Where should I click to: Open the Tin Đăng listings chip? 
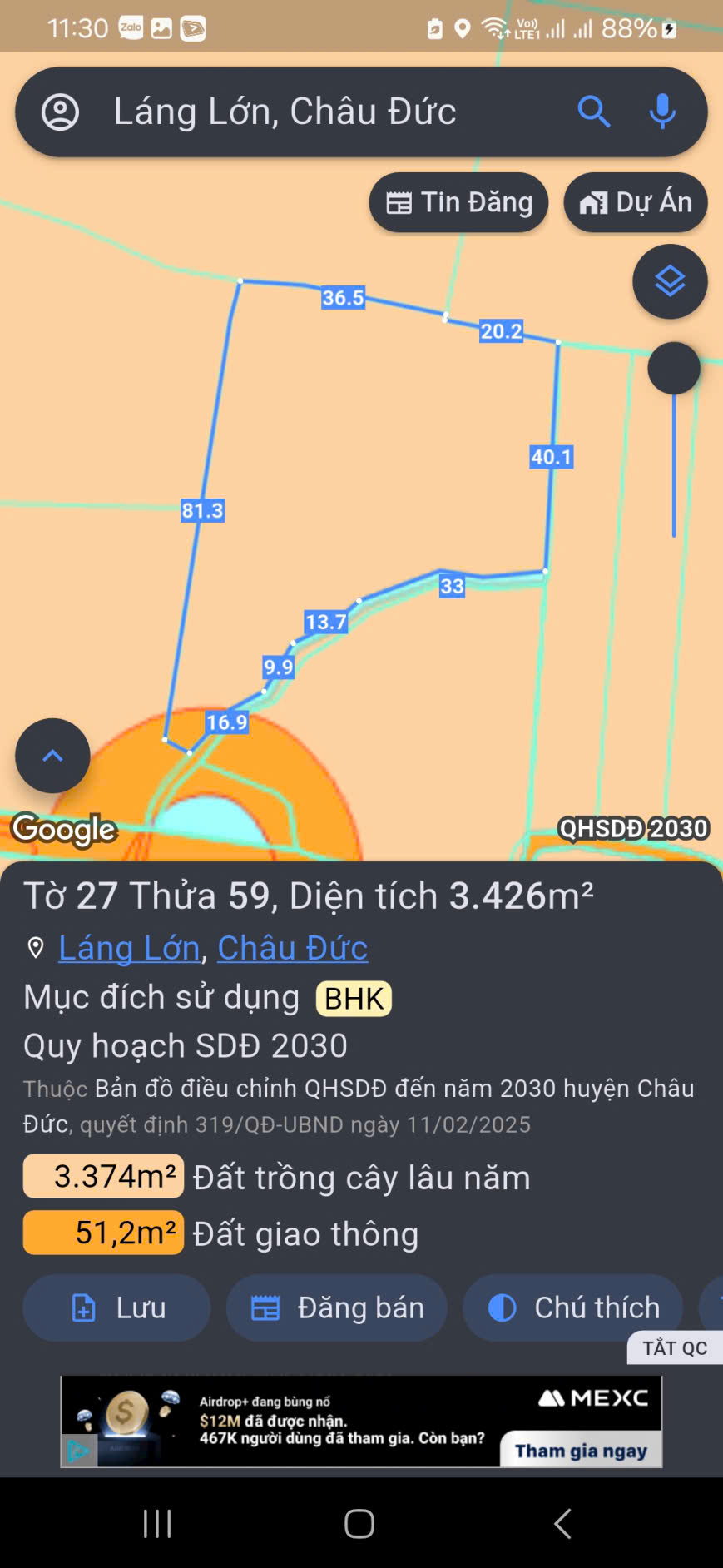point(459,202)
